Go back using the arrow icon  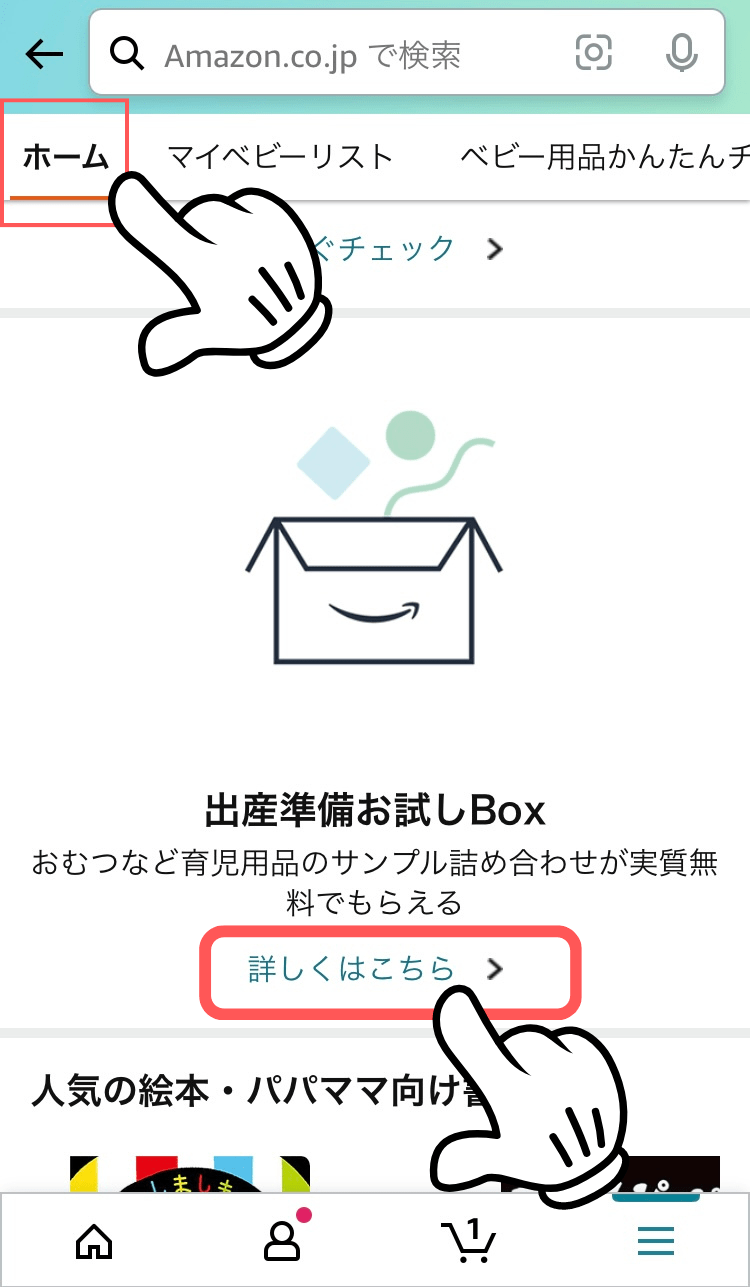coord(44,54)
